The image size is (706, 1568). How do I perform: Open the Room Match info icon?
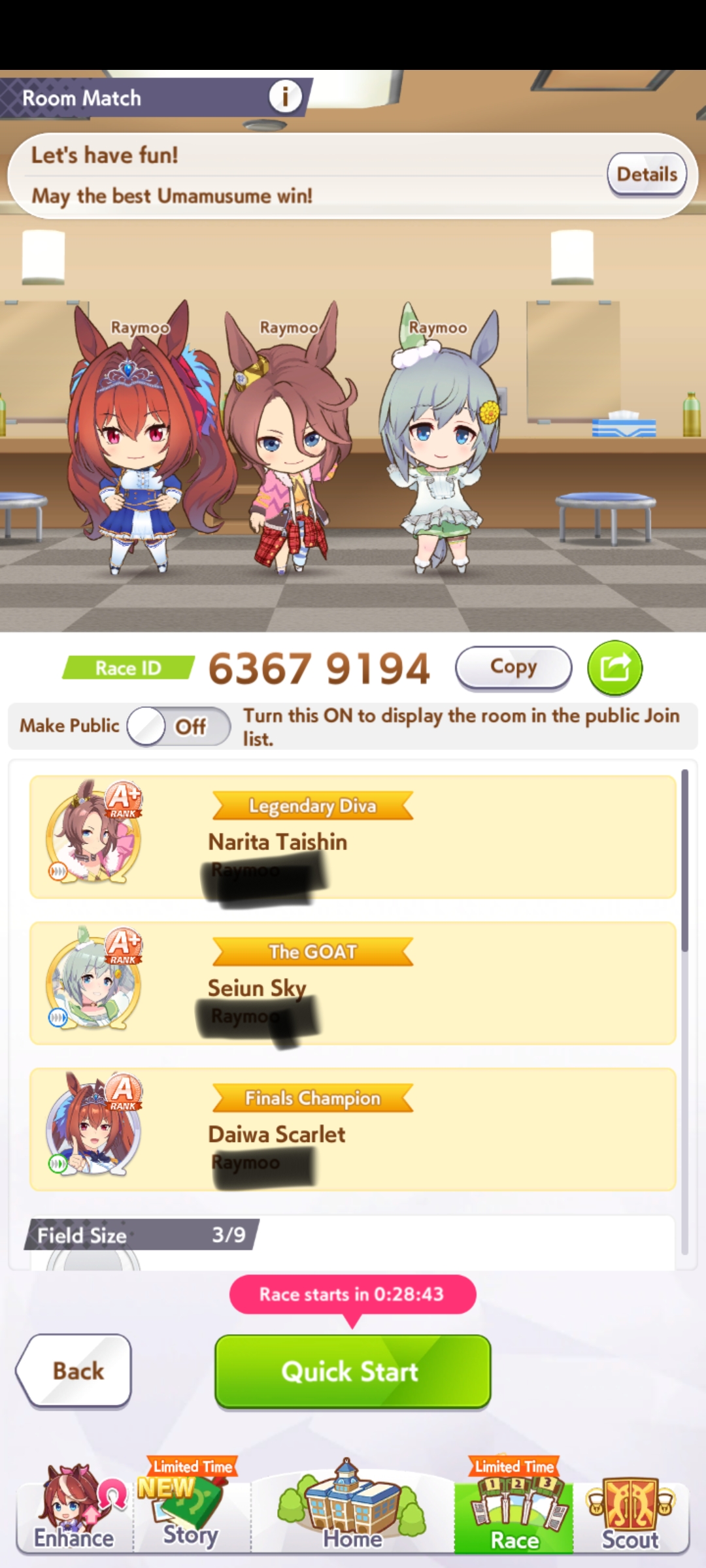coord(285,97)
